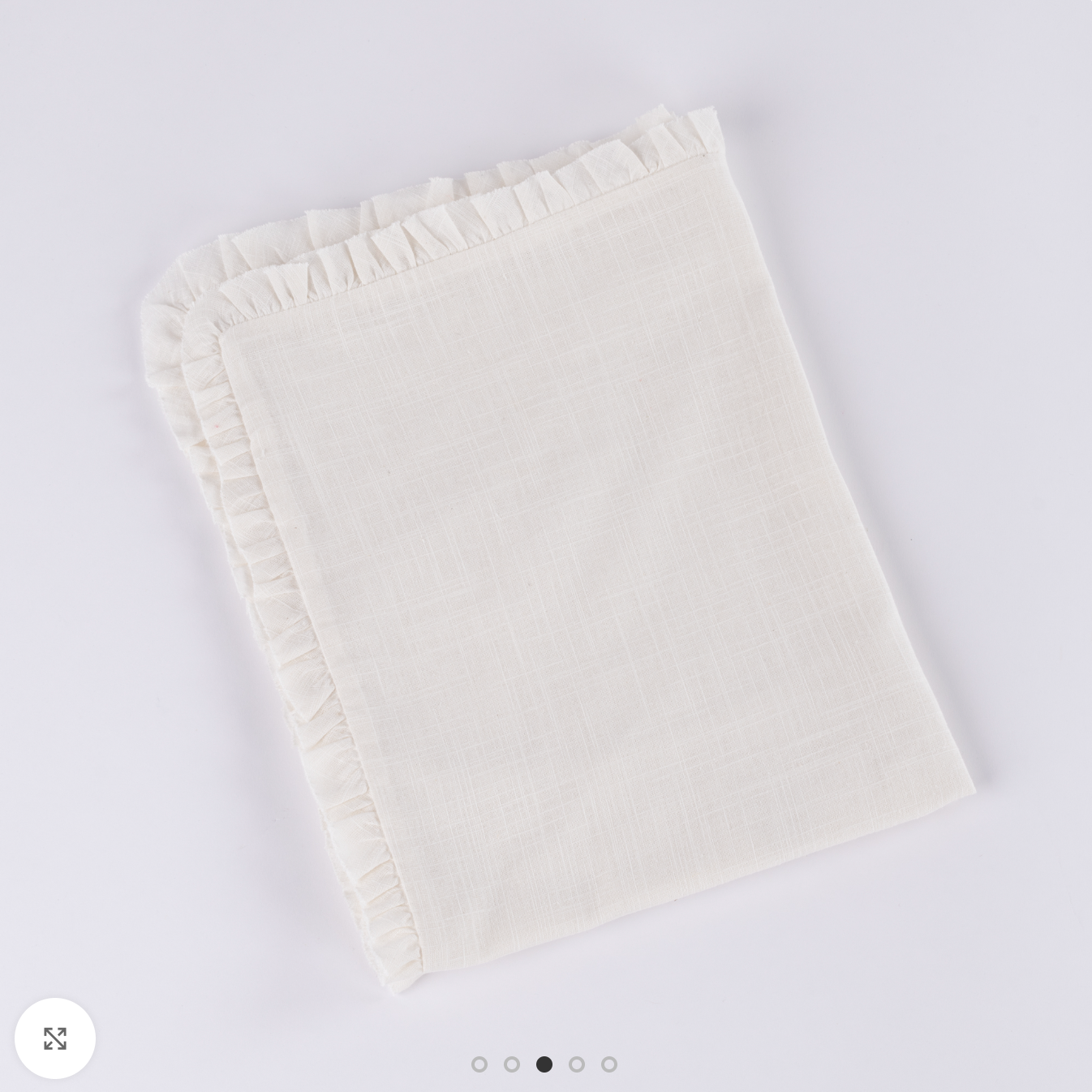Jump to the first image dot
This screenshot has width=1092, height=1092.
479,1064
